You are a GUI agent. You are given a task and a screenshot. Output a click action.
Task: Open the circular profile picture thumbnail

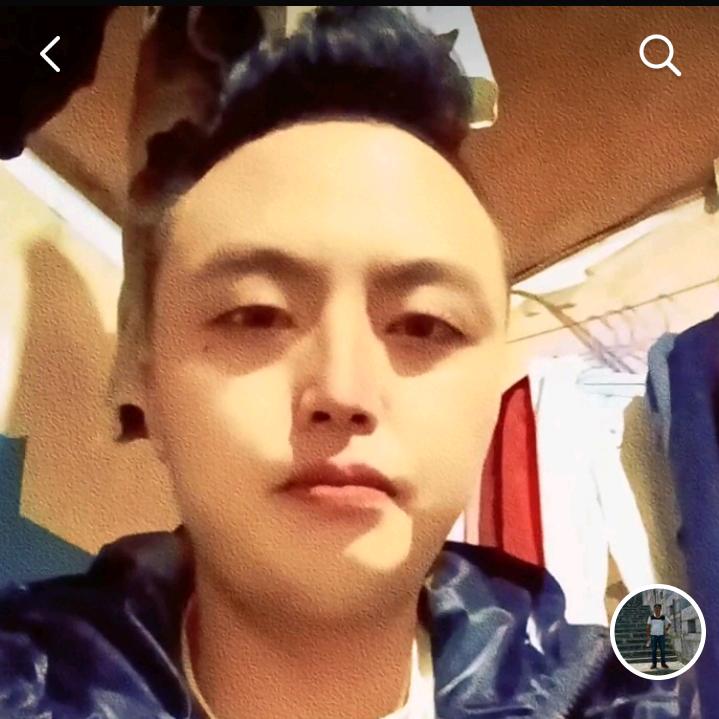click(x=657, y=632)
